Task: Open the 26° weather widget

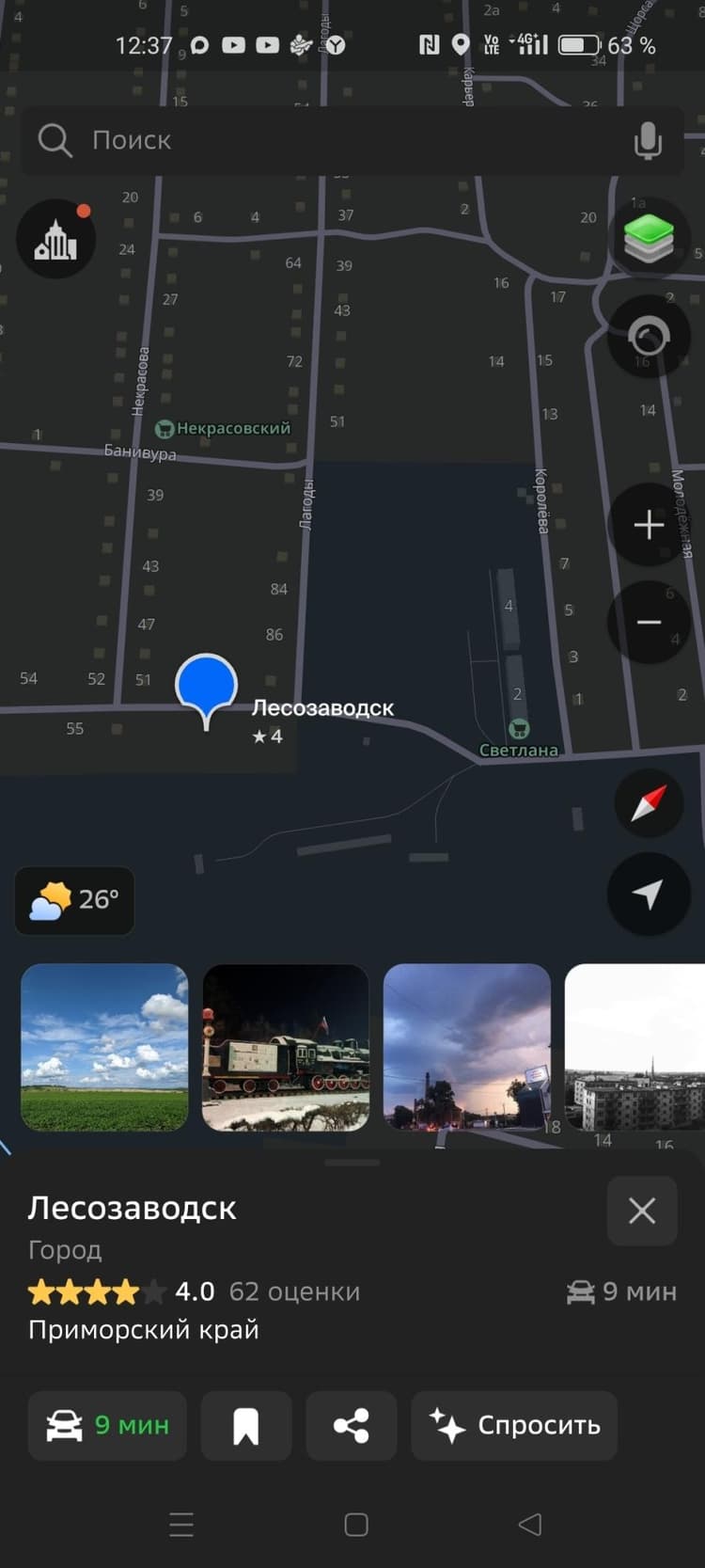Action: [74, 900]
